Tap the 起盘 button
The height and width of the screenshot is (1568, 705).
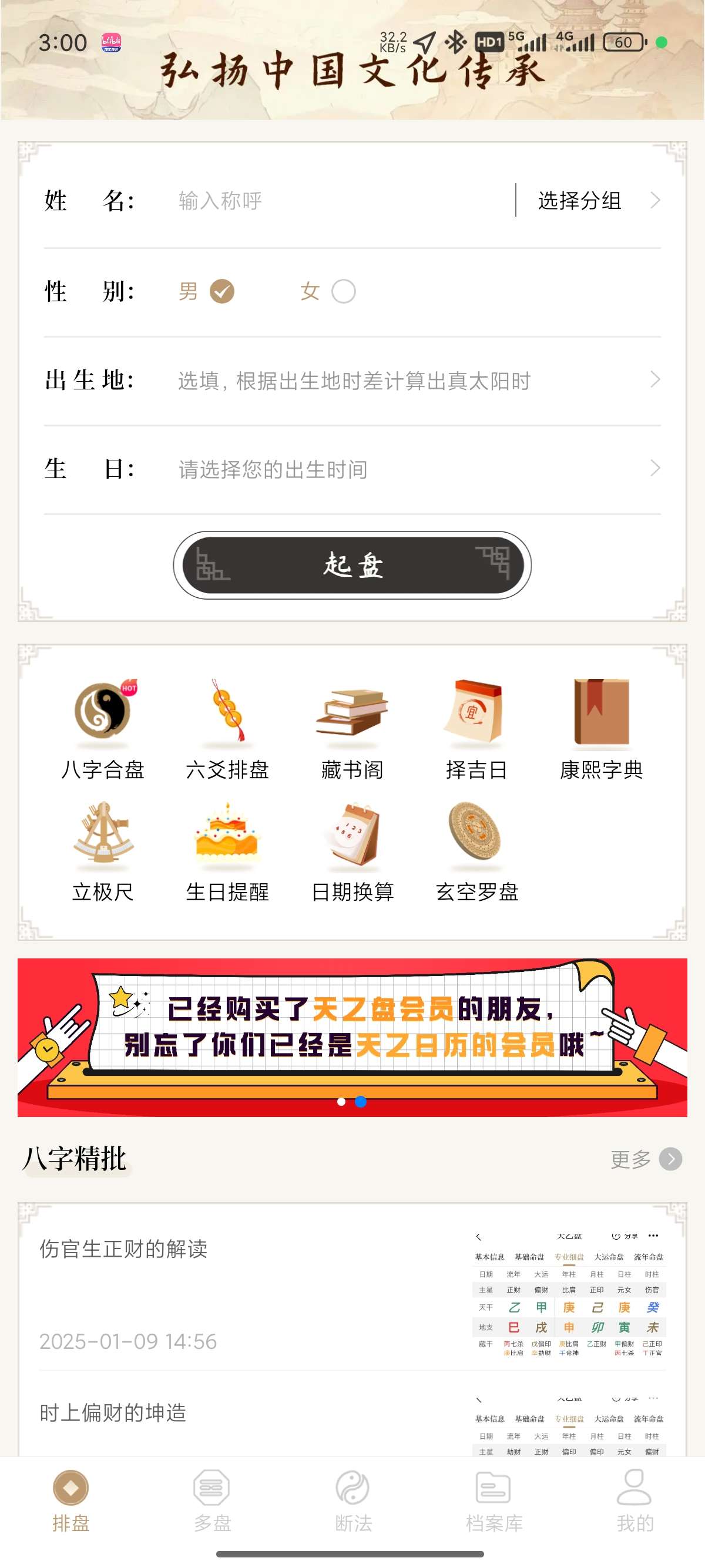pyautogui.click(x=352, y=565)
